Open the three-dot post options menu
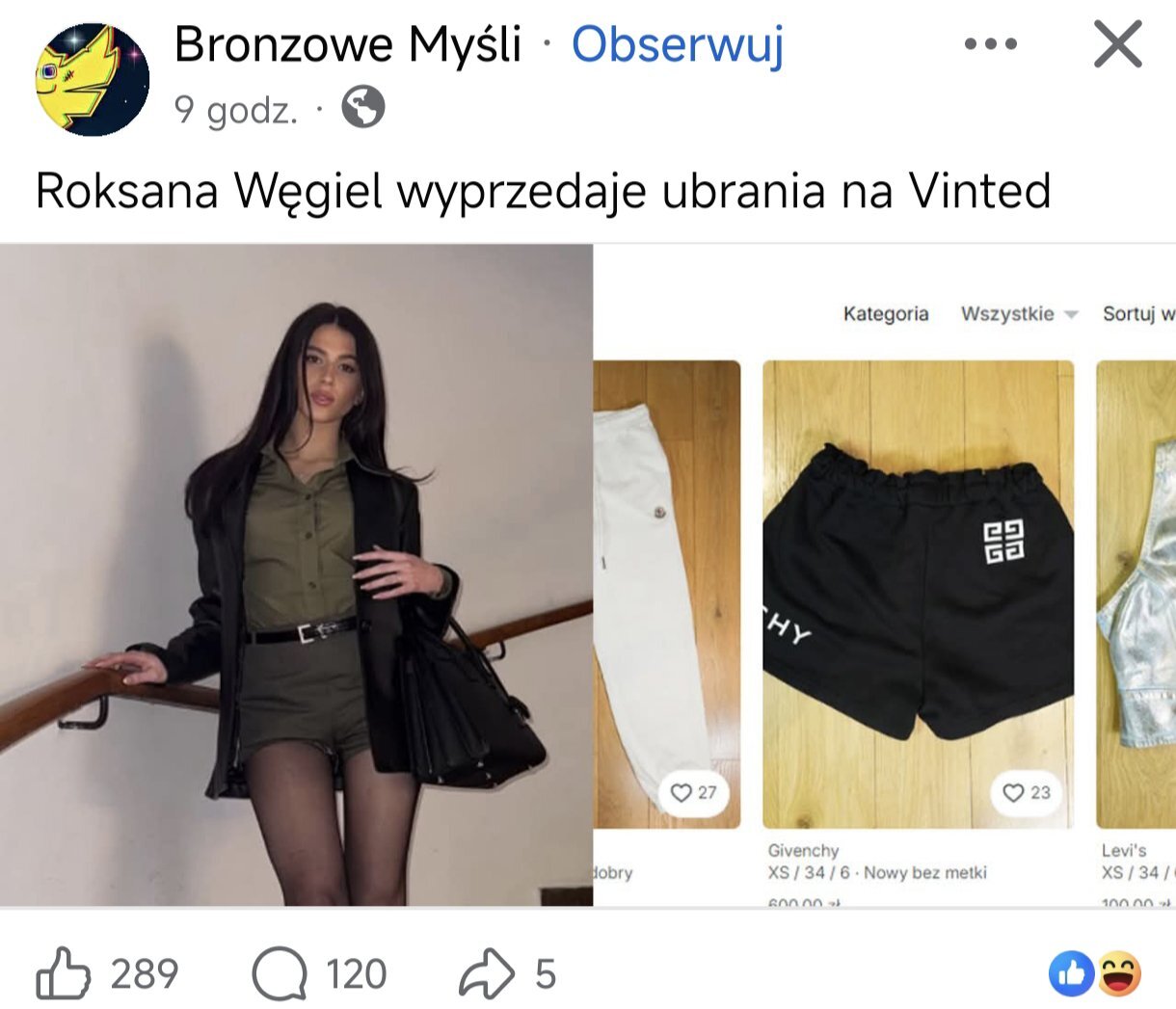This screenshot has width=1176, height=1009. [x=990, y=44]
